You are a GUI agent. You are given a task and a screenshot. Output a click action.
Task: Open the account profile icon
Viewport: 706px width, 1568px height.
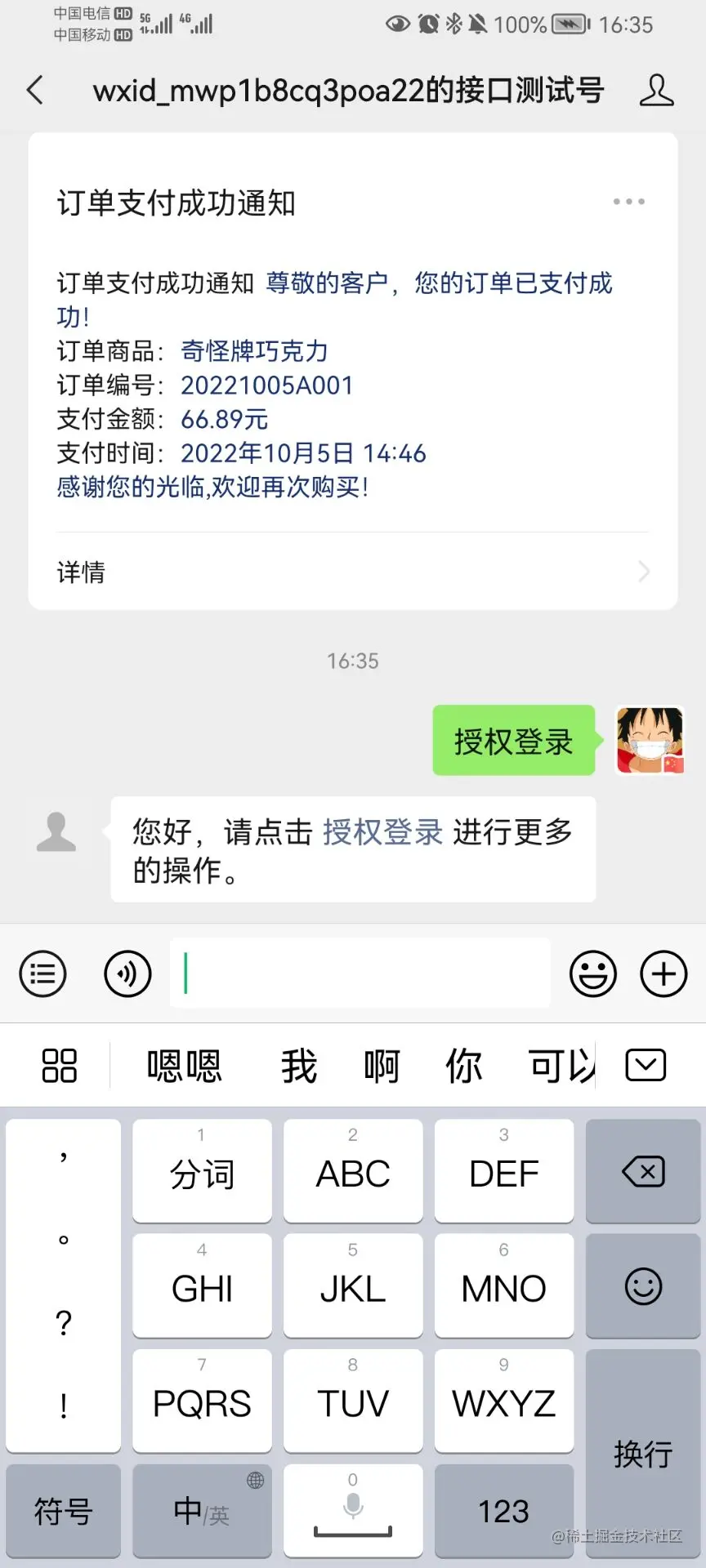pos(656,90)
